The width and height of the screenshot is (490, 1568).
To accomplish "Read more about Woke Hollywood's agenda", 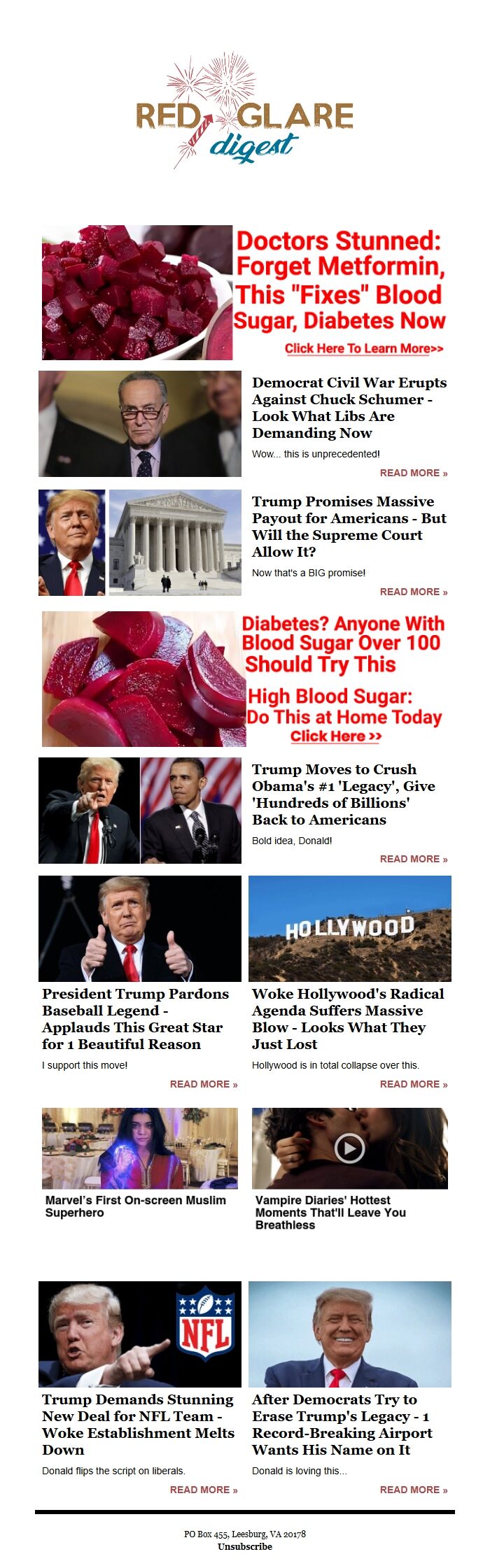I will (413, 1084).
